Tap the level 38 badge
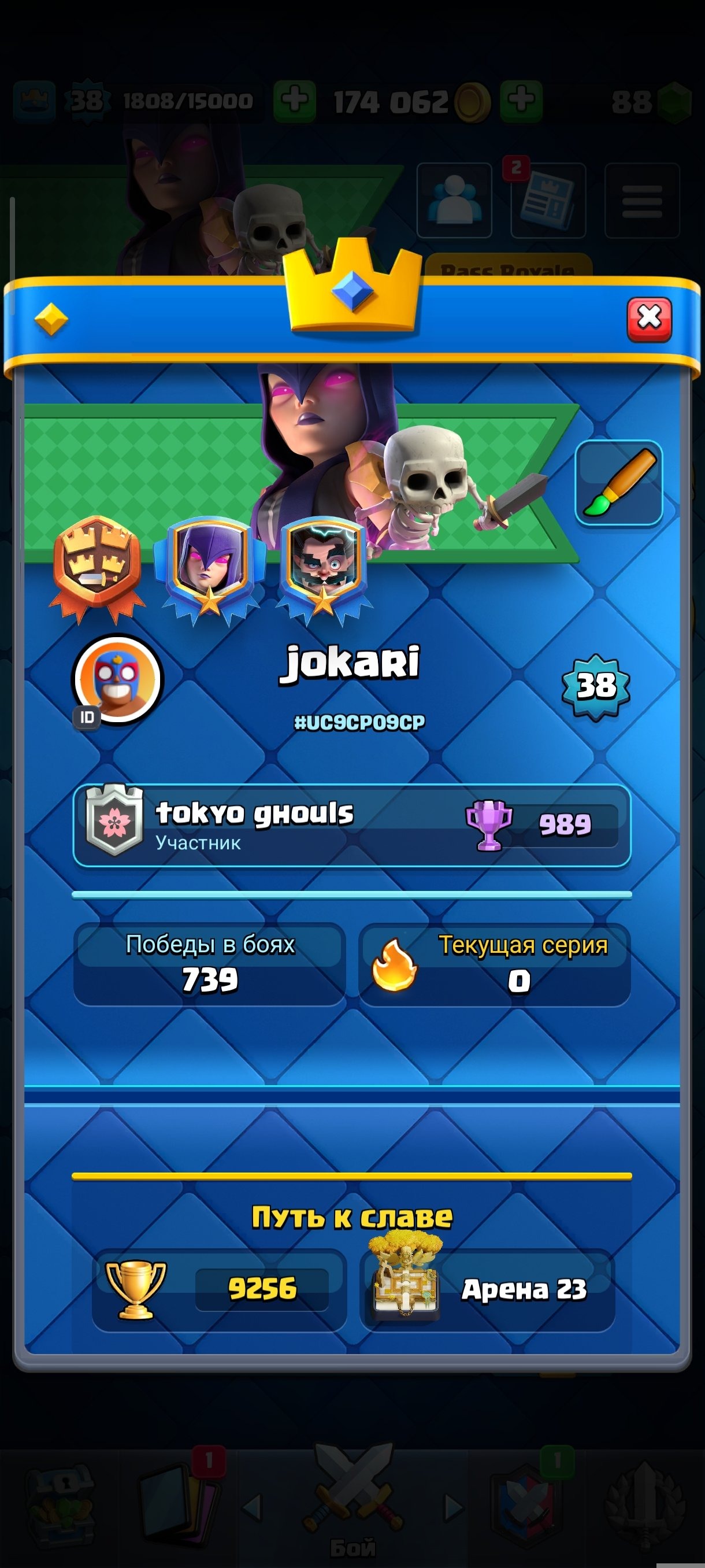Screen dimensions: 705x1568 coord(596,687)
